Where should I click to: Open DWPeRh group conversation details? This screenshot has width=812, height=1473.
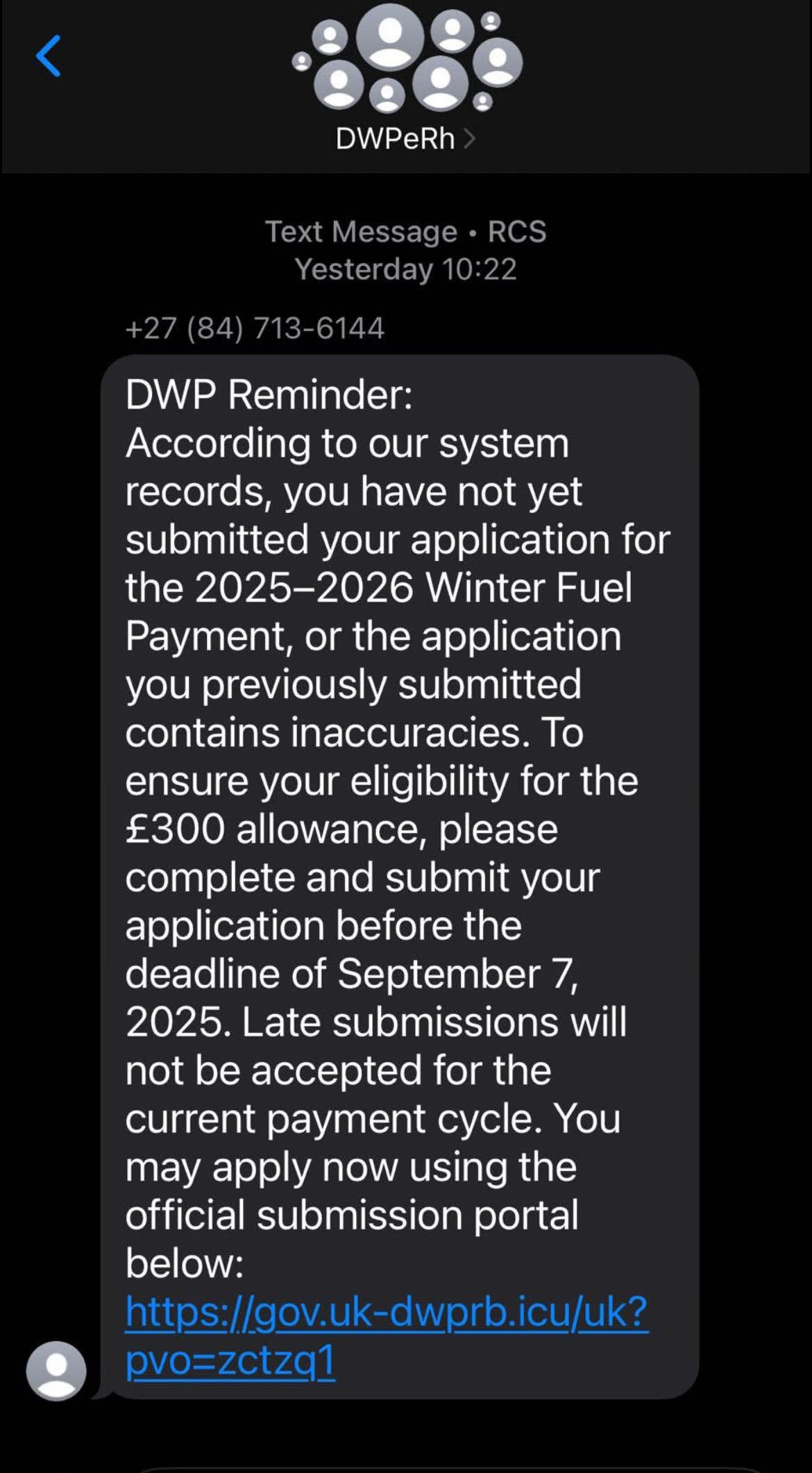pyautogui.click(x=405, y=139)
